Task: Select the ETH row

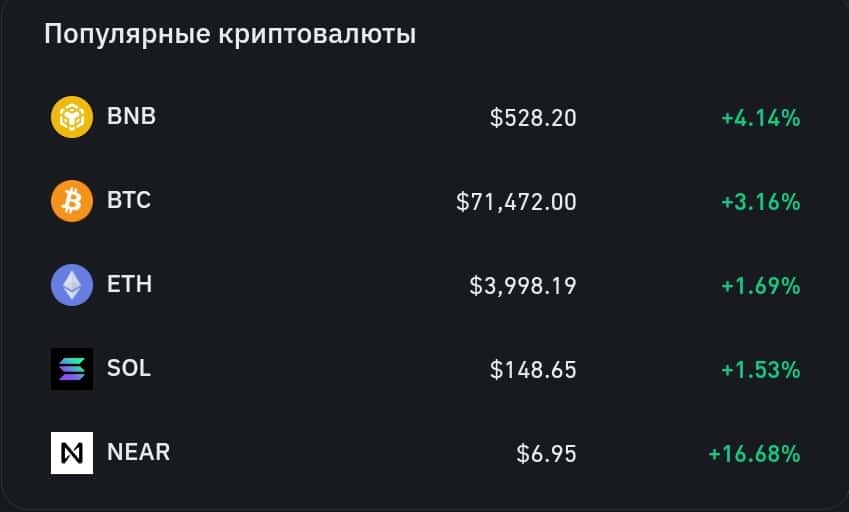Action: click(129, 285)
